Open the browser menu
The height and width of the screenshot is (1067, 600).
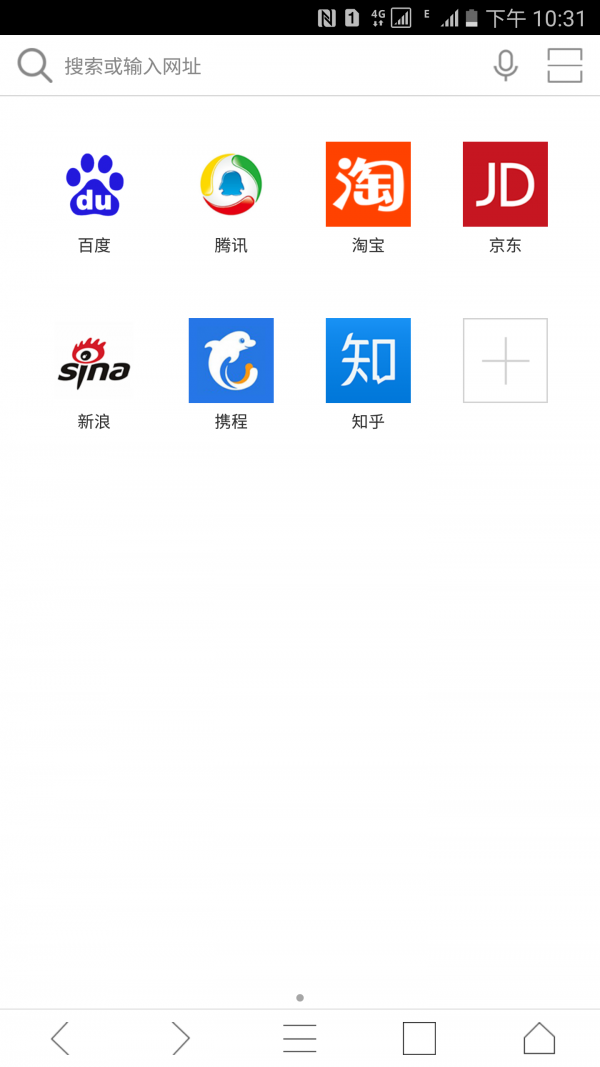click(300, 1038)
